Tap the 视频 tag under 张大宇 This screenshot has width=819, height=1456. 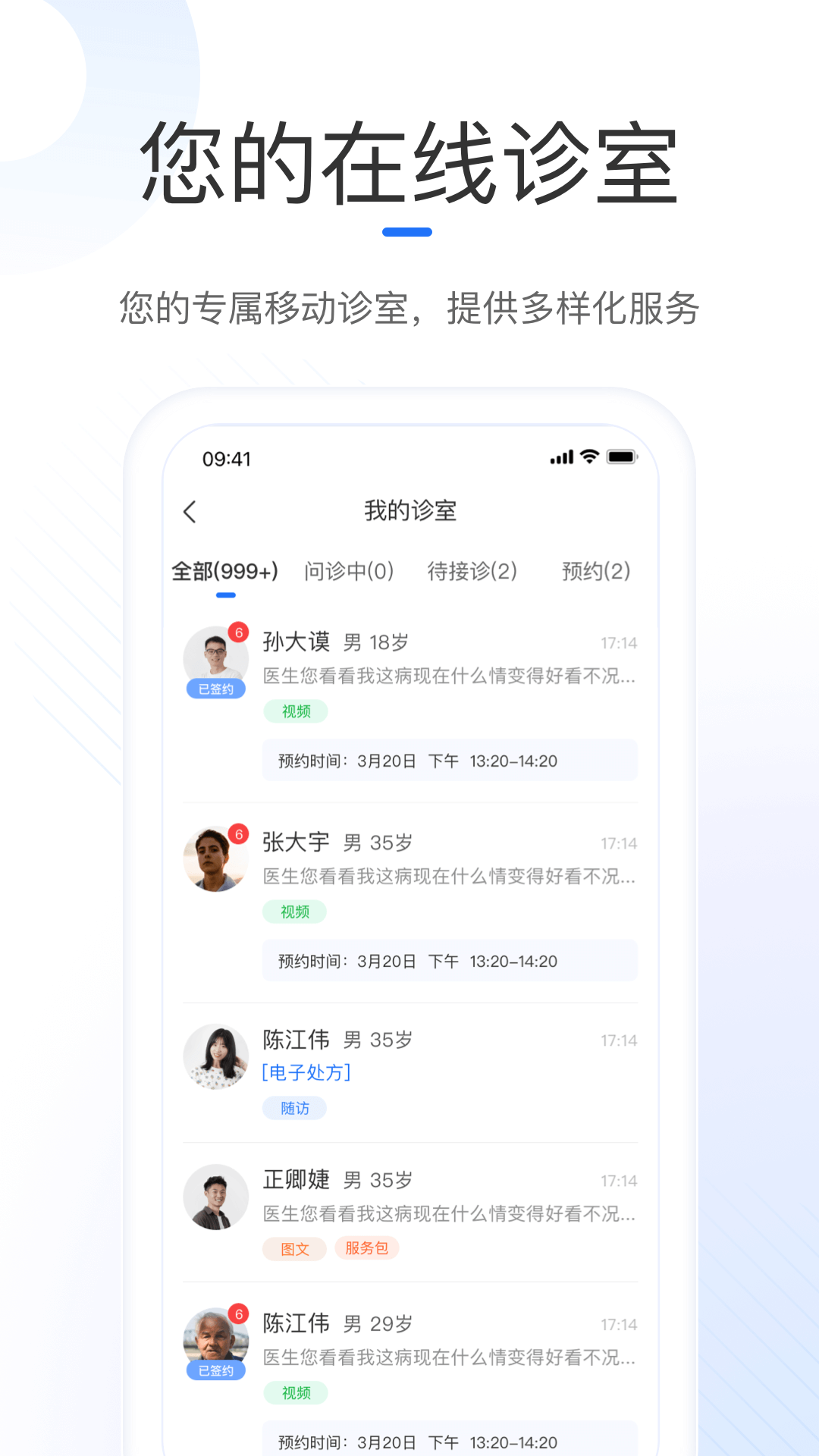tap(296, 912)
